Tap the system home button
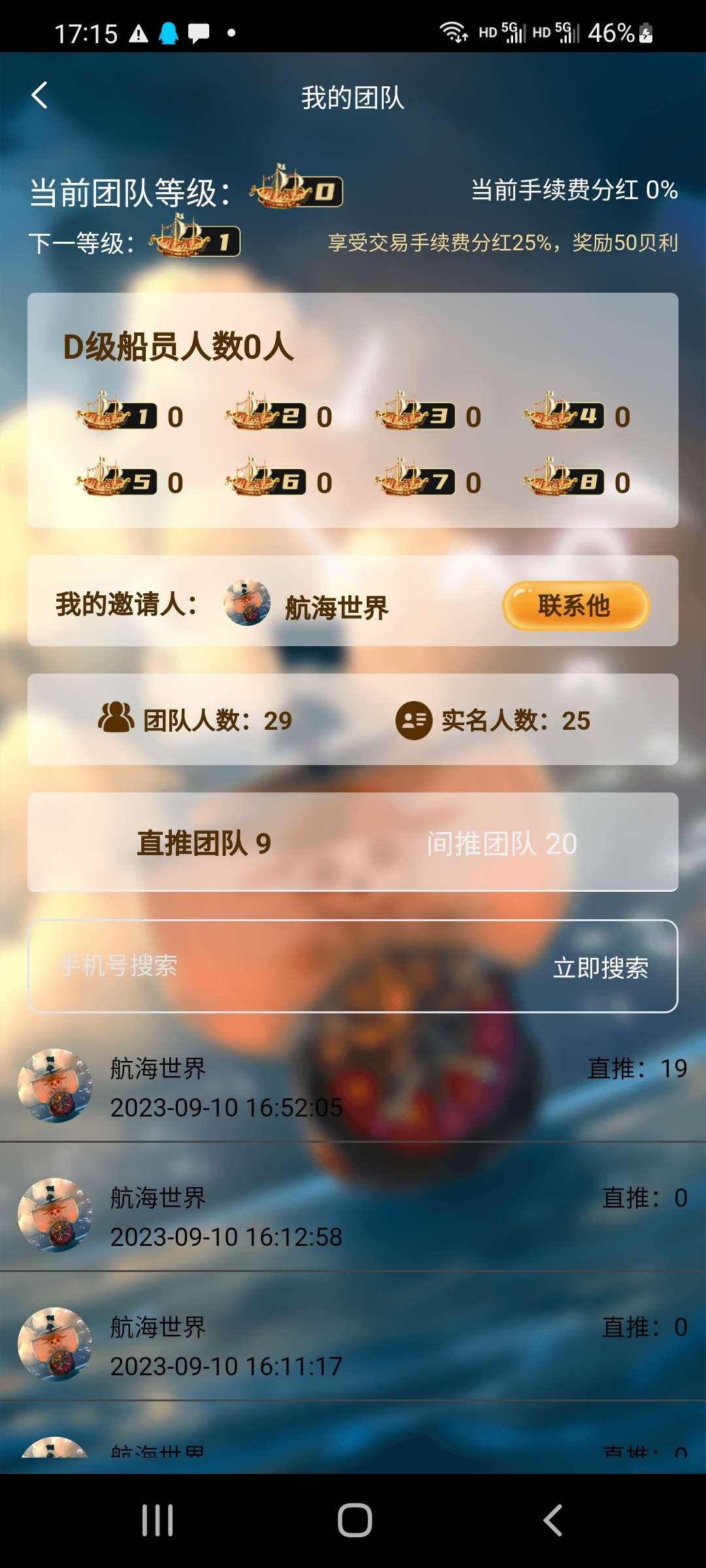 355,1520
